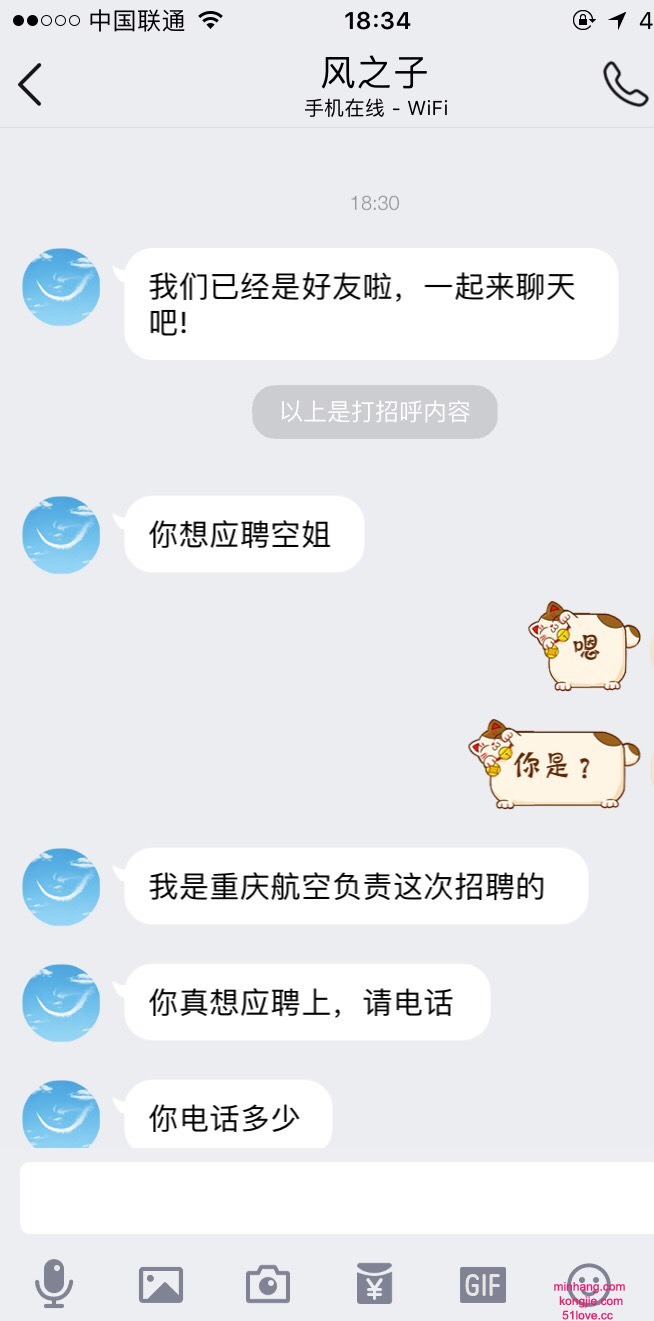Open avatar beside 你想应聘空姐 message
Image resolution: width=654 pixels, height=1321 pixels.
click(61, 535)
